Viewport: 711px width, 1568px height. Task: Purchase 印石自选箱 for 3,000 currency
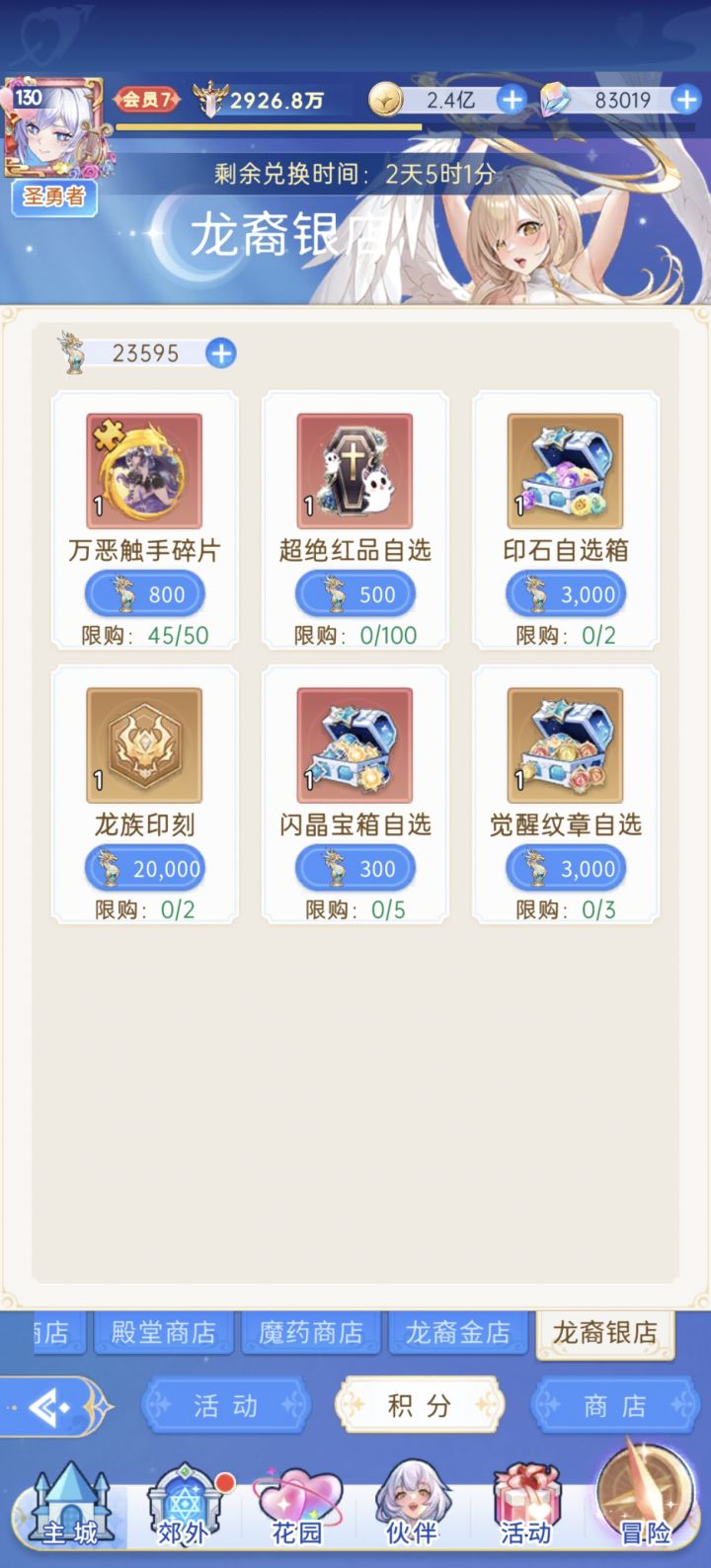click(x=566, y=593)
